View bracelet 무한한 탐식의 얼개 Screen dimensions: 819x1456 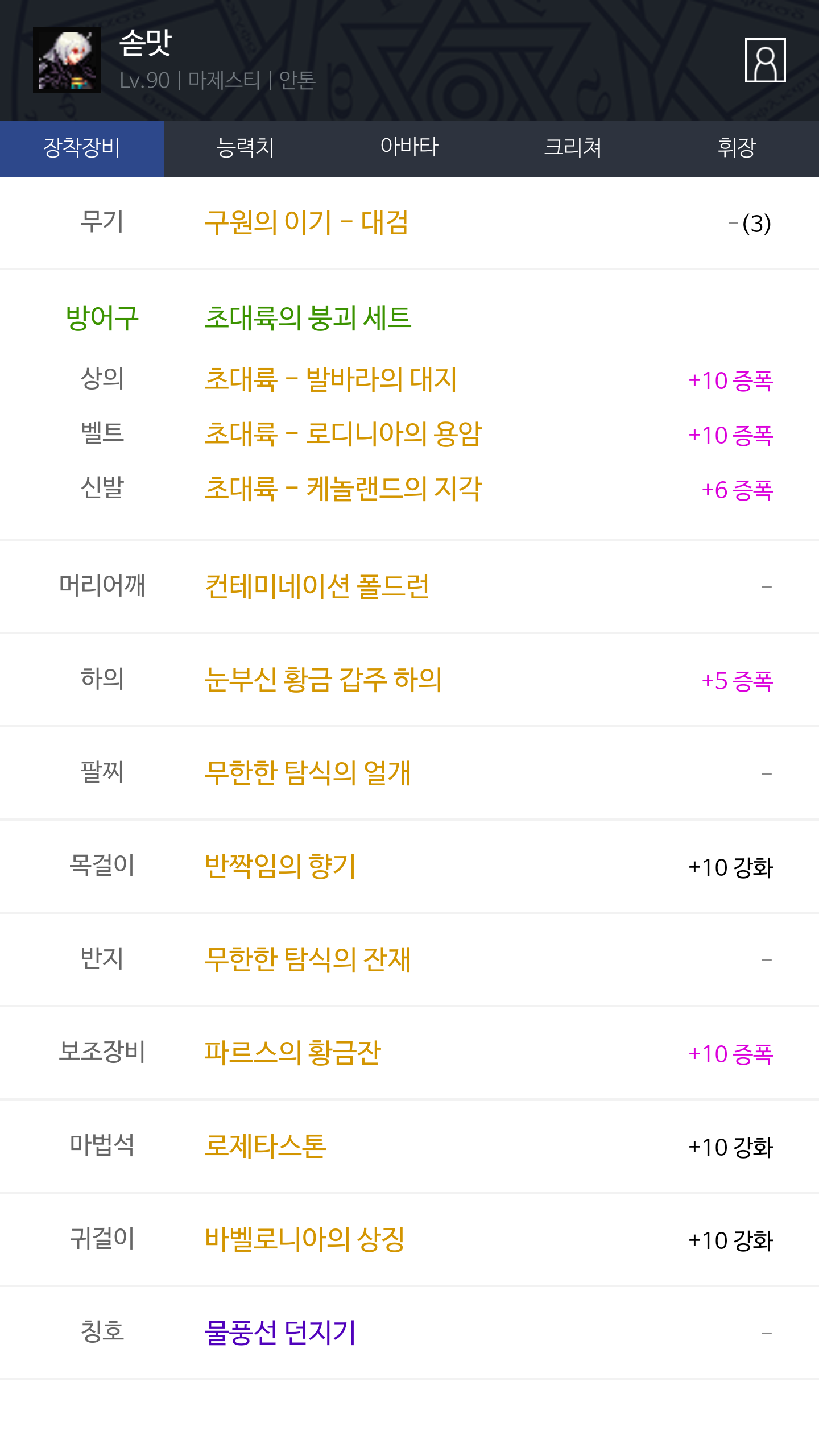[308, 773]
